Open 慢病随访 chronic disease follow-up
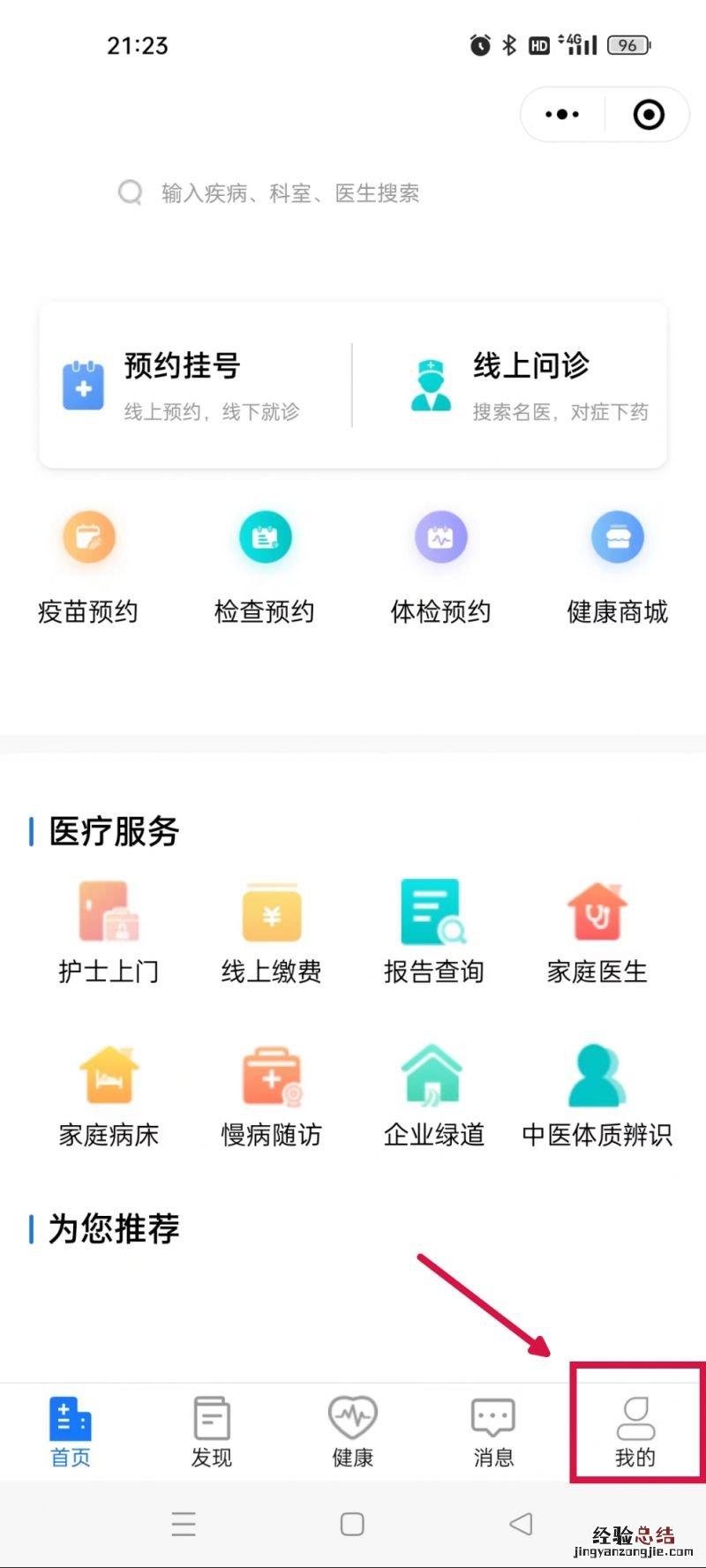The image size is (706, 1568). (x=271, y=1096)
